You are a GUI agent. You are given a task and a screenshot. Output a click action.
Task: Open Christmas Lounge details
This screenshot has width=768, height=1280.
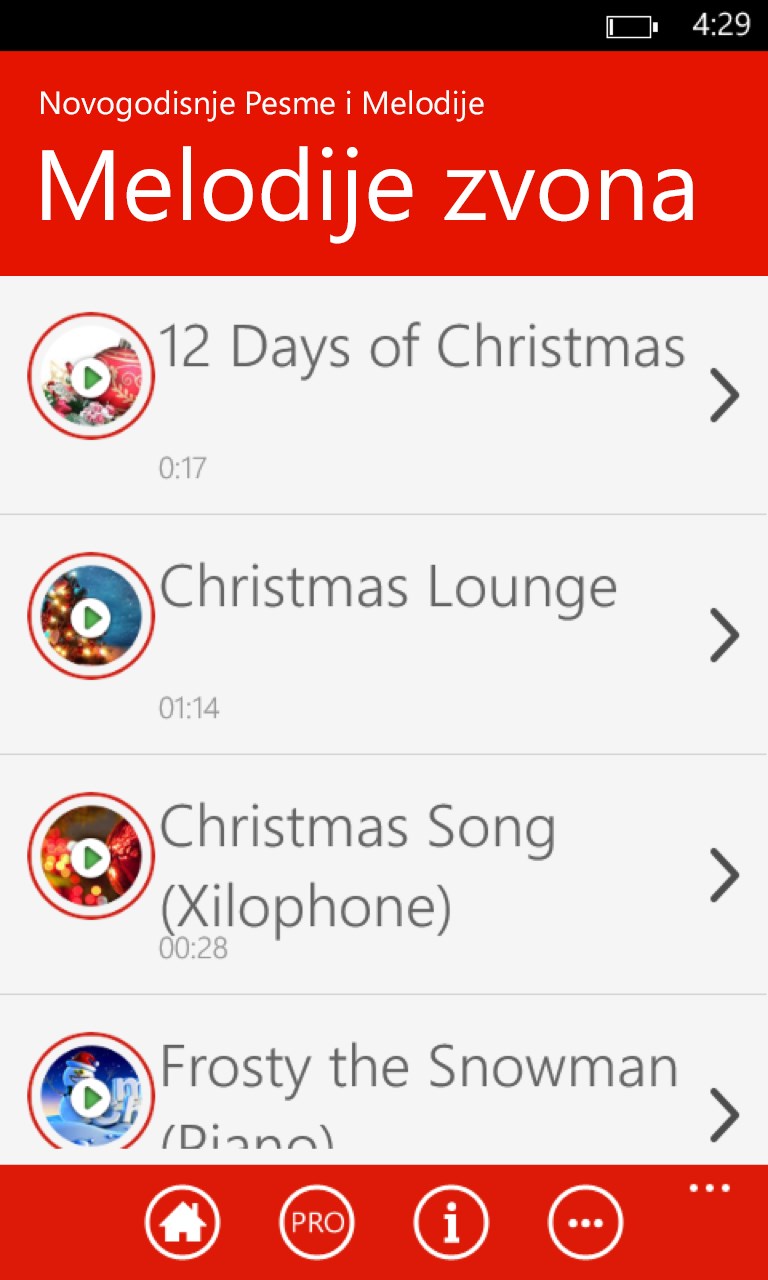point(724,635)
